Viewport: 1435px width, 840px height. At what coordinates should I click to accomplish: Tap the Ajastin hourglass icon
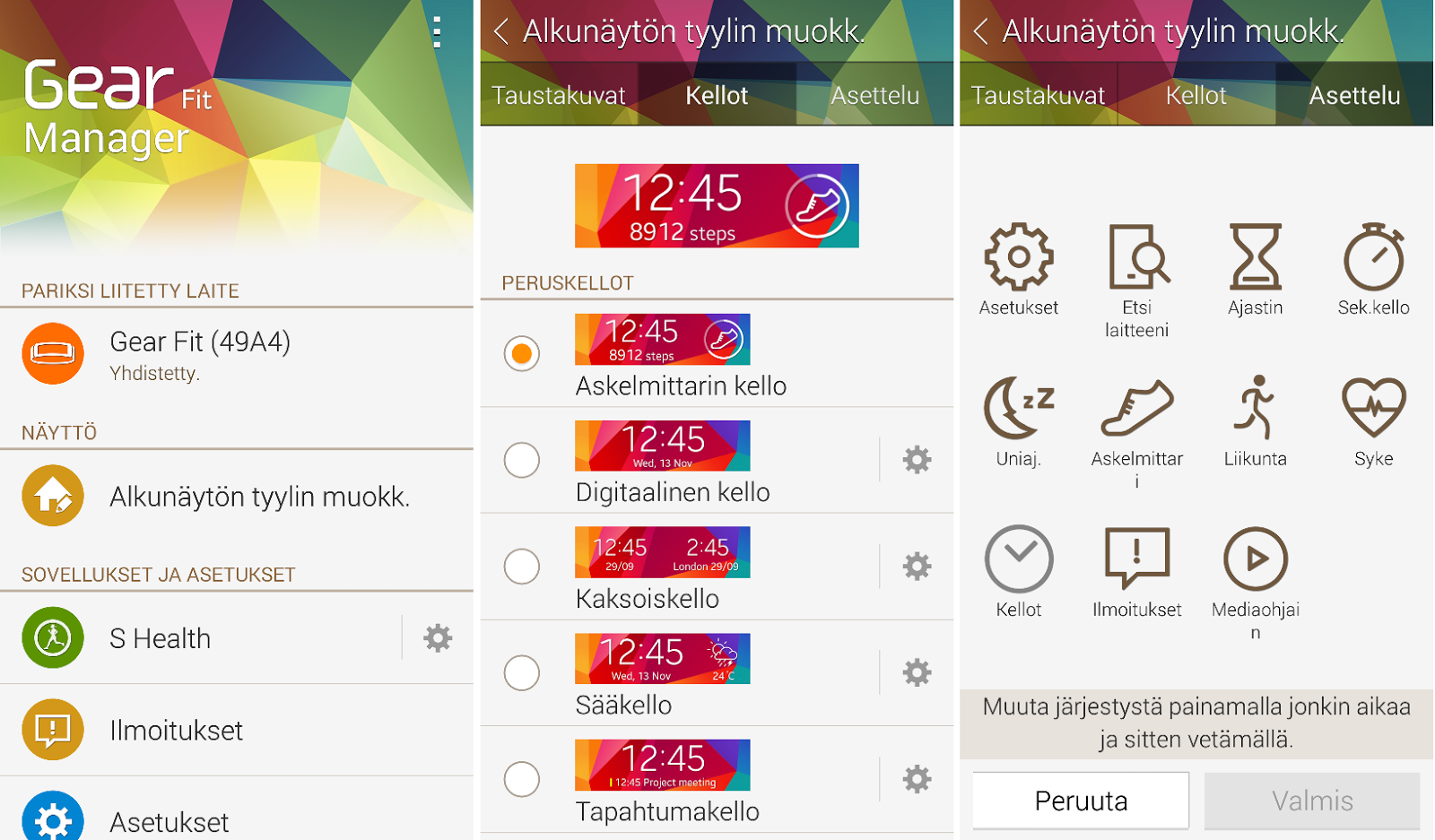(x=1255, y=258)
